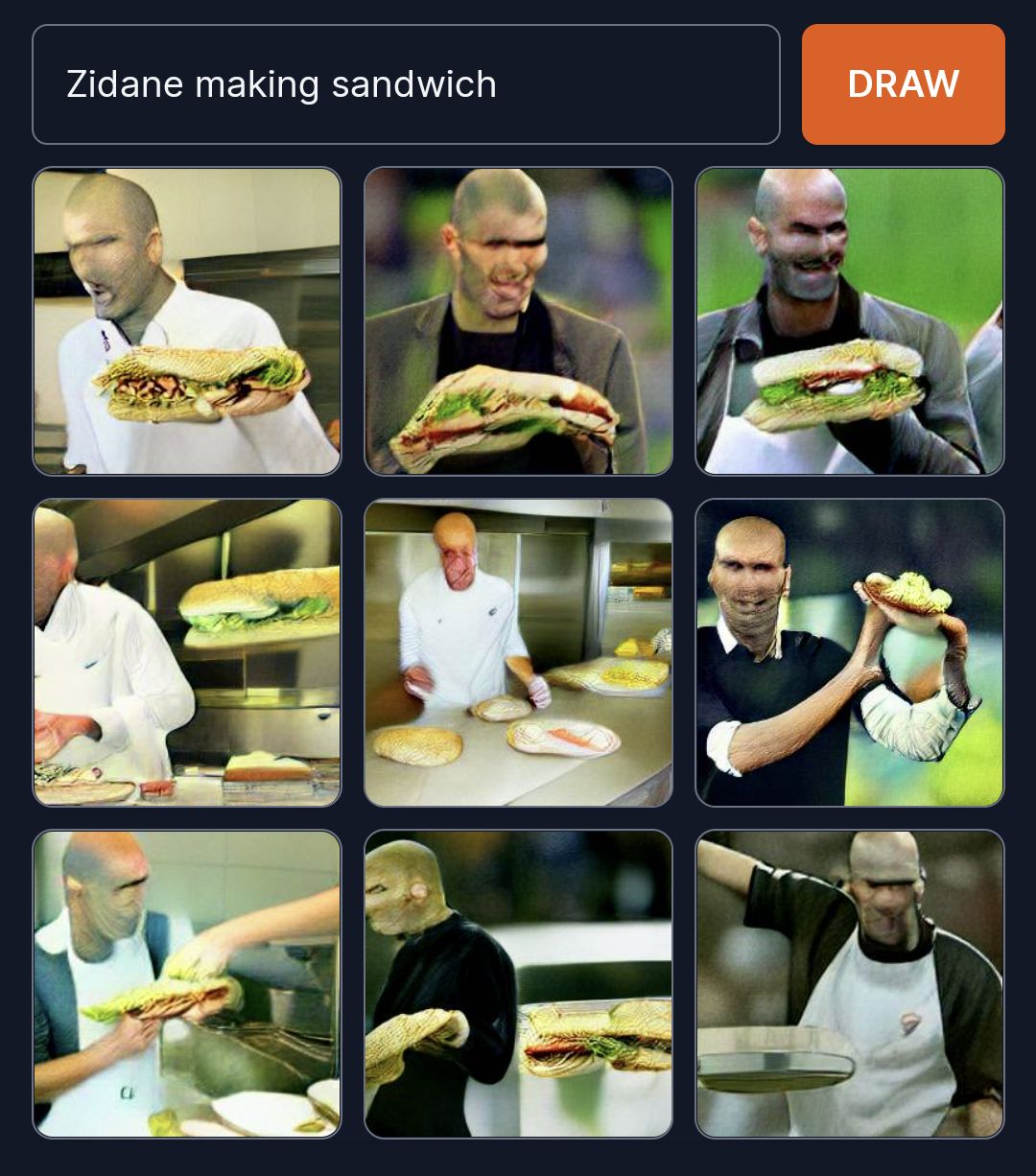The width and height of the screenshot is (1036, 1176).
Task: Open the generated image with sandwiches on a counter
Action: pyautogui.click(x=518, y=652)
